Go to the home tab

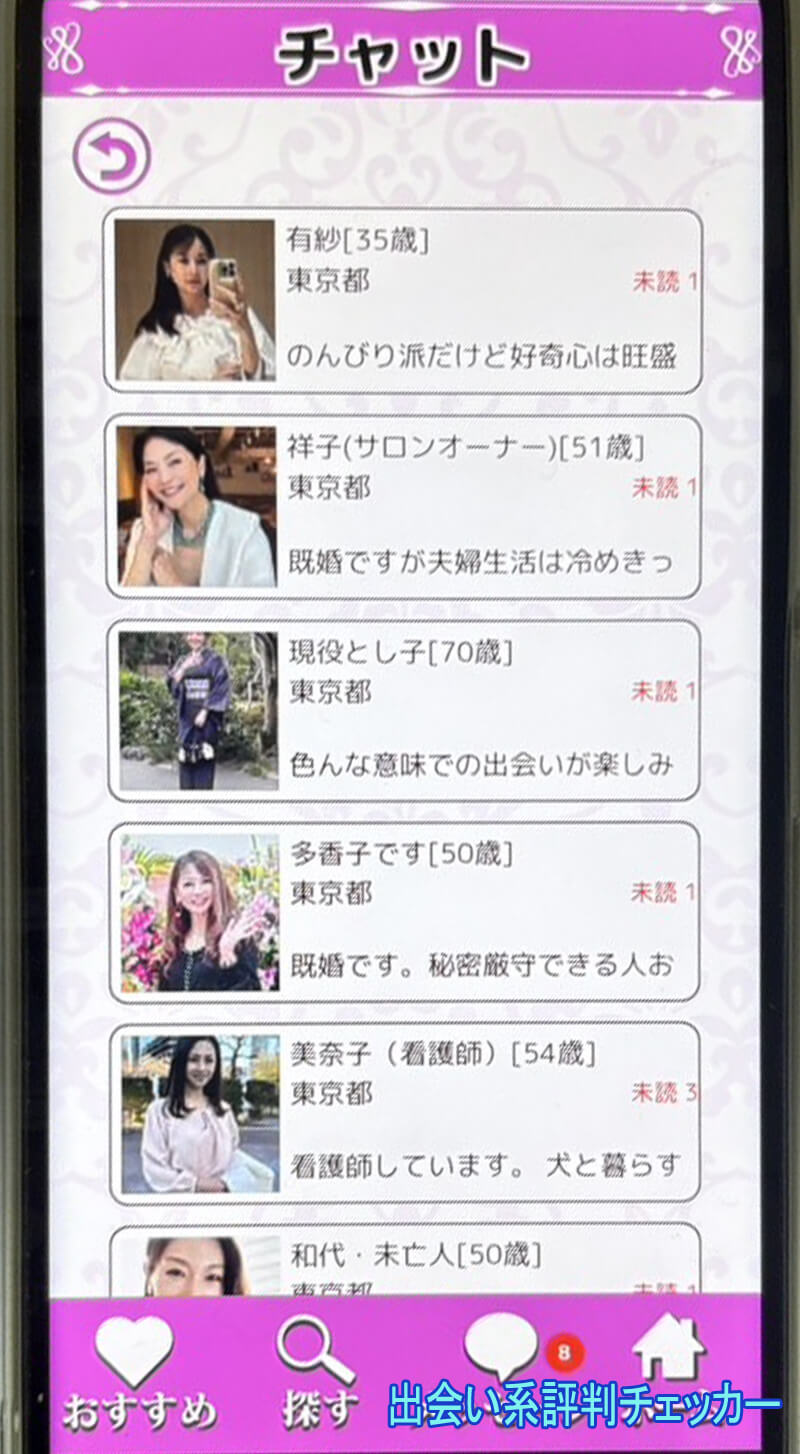668,1350
